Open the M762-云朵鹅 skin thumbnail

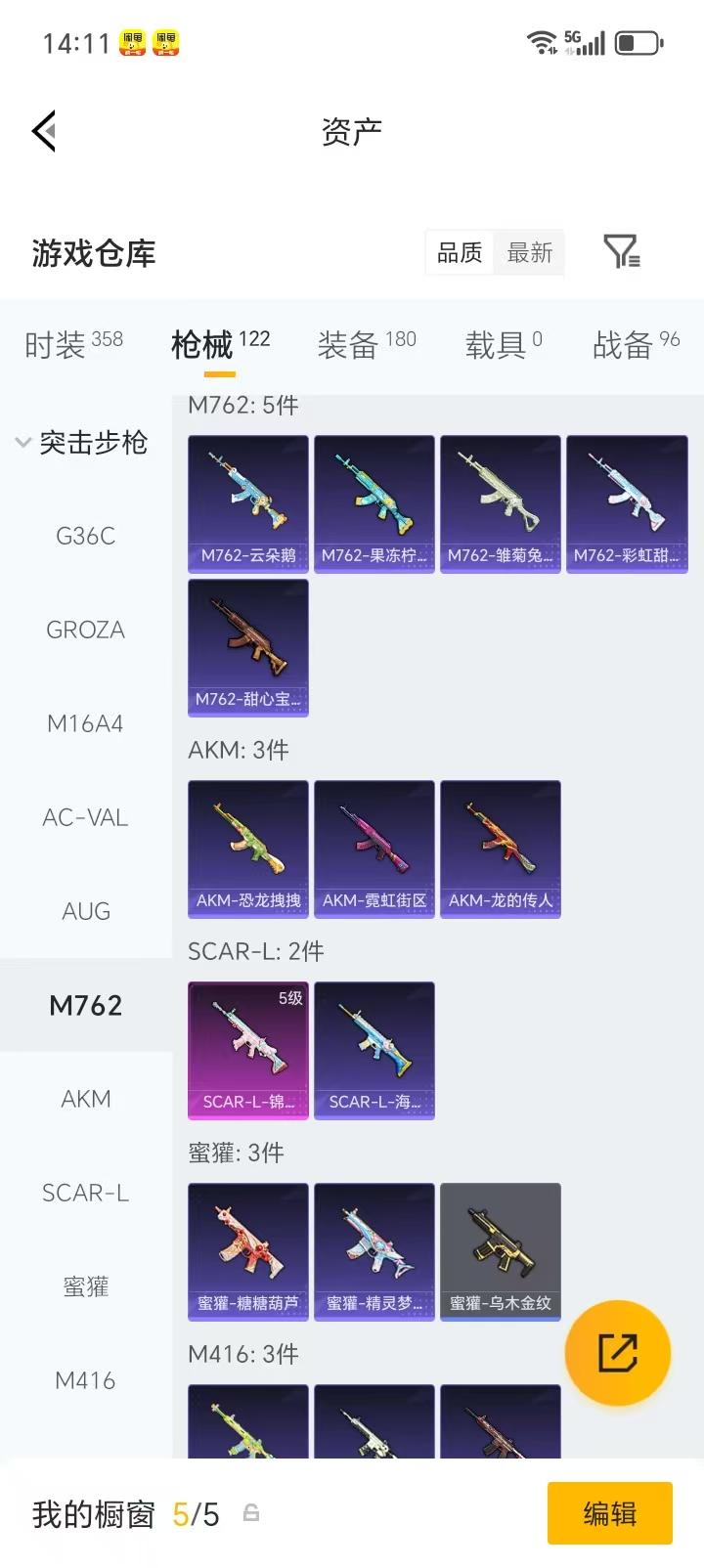(247, 503)
